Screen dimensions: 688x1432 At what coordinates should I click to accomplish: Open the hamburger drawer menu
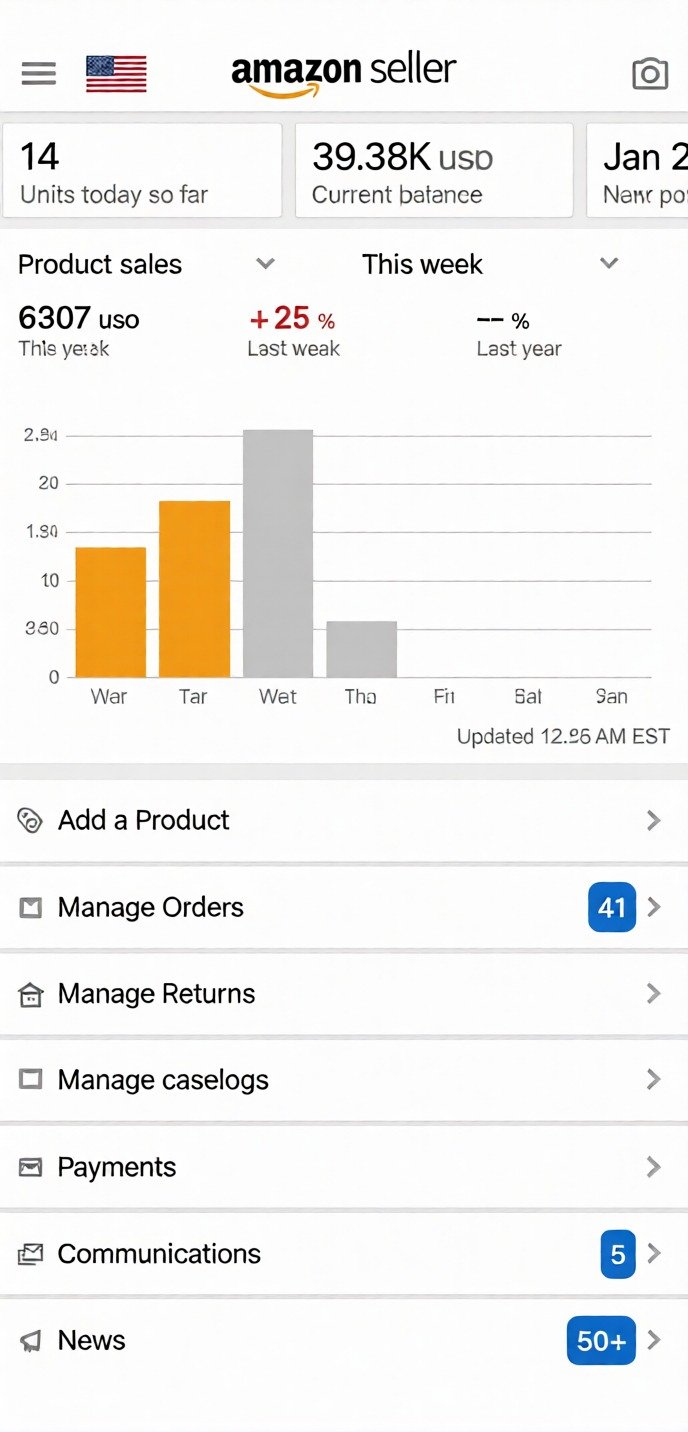pos(39,73)
